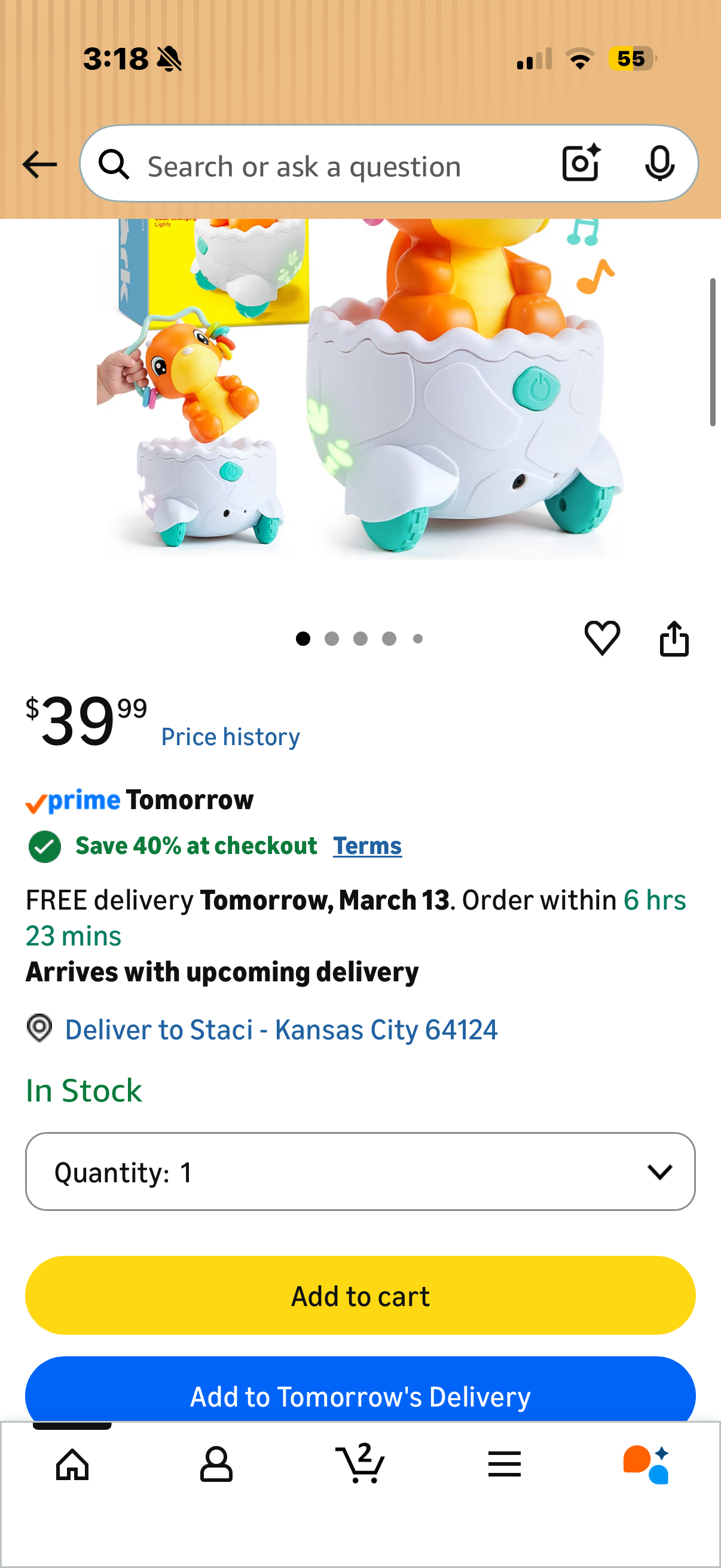Expand the Quantity dropdown

tap(360, 1171)
